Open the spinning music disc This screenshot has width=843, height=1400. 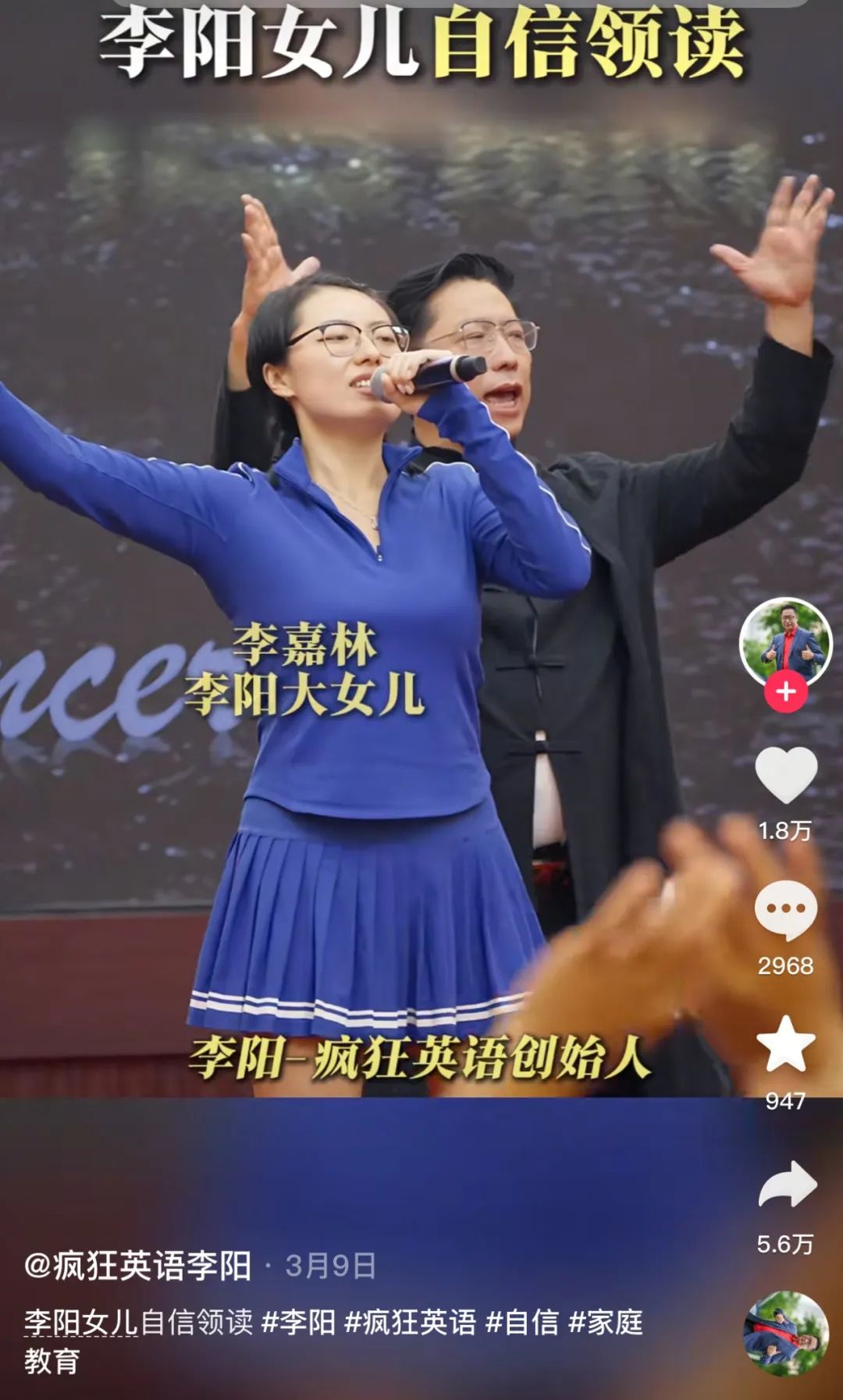tap(785, 1332)
